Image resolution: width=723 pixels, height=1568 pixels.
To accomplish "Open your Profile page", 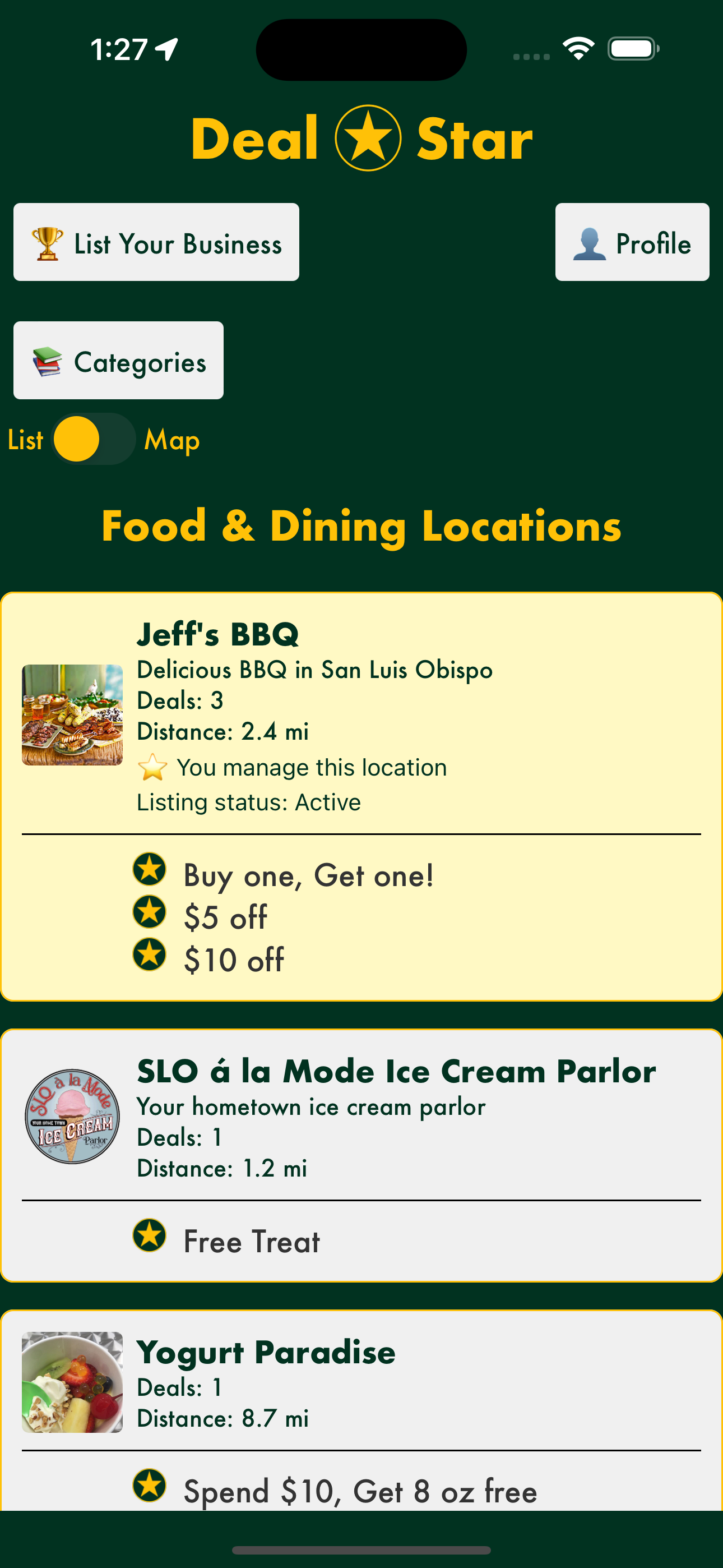I will (632, 242).
